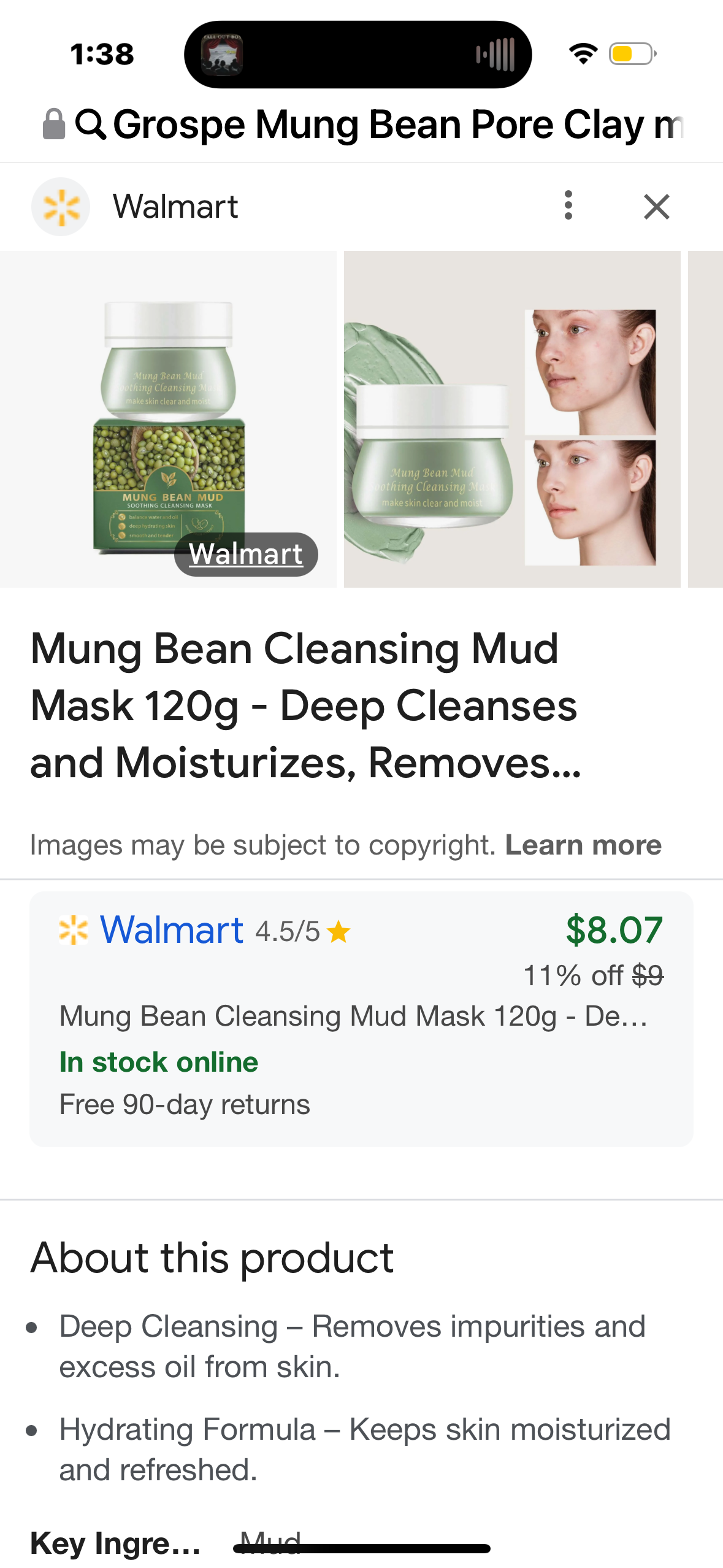Tap the Walmart link on the product image

246,555
